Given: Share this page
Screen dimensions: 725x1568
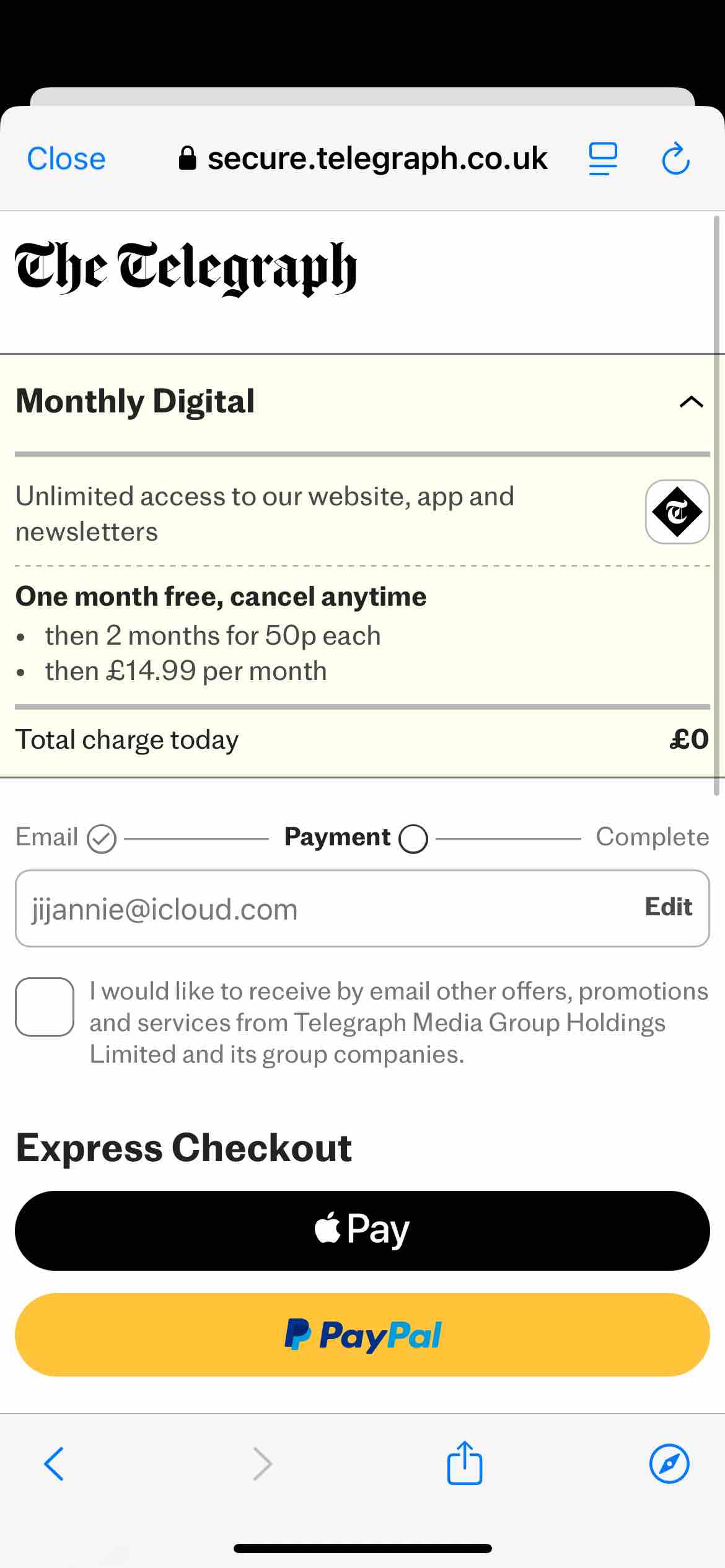Looking at the screenshot, I should click(465, 1462).
